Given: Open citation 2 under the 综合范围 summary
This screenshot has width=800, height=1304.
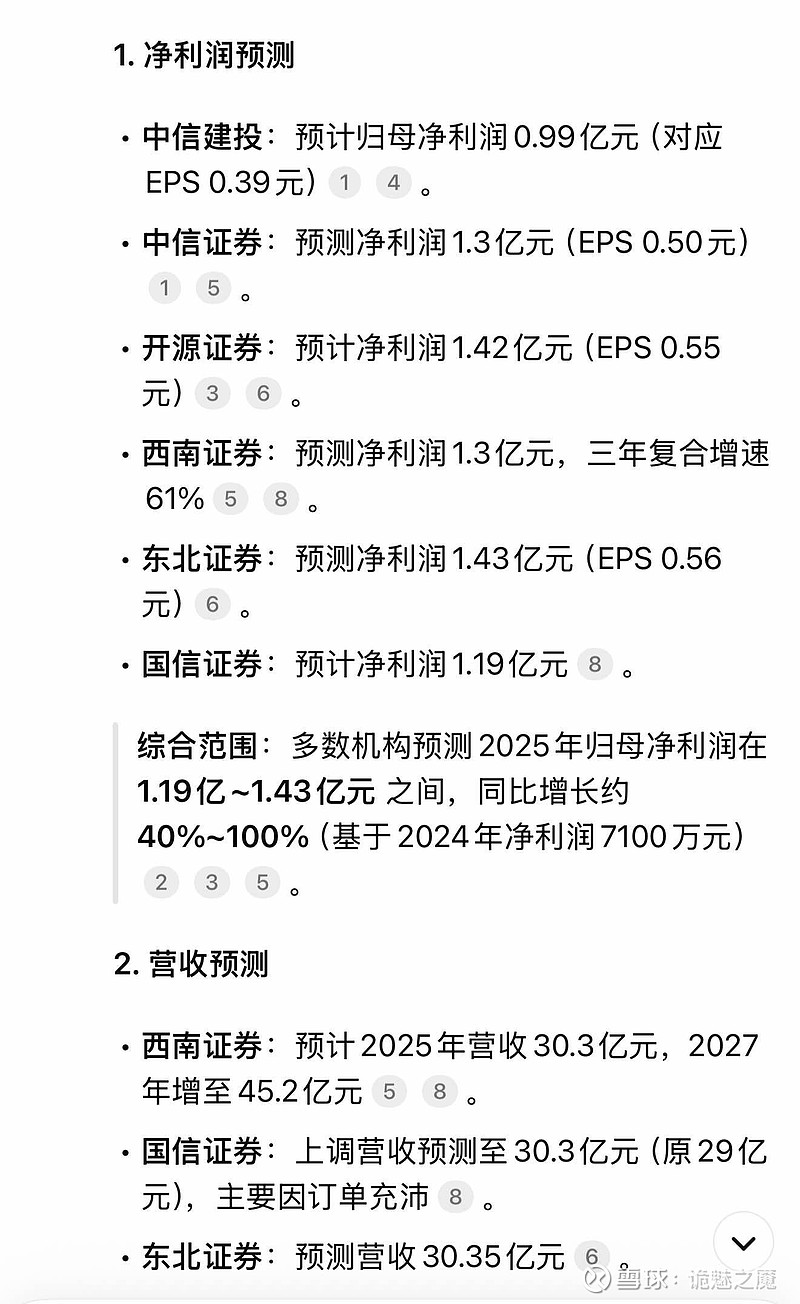Looking at the screenshot, I should (161, 882).
